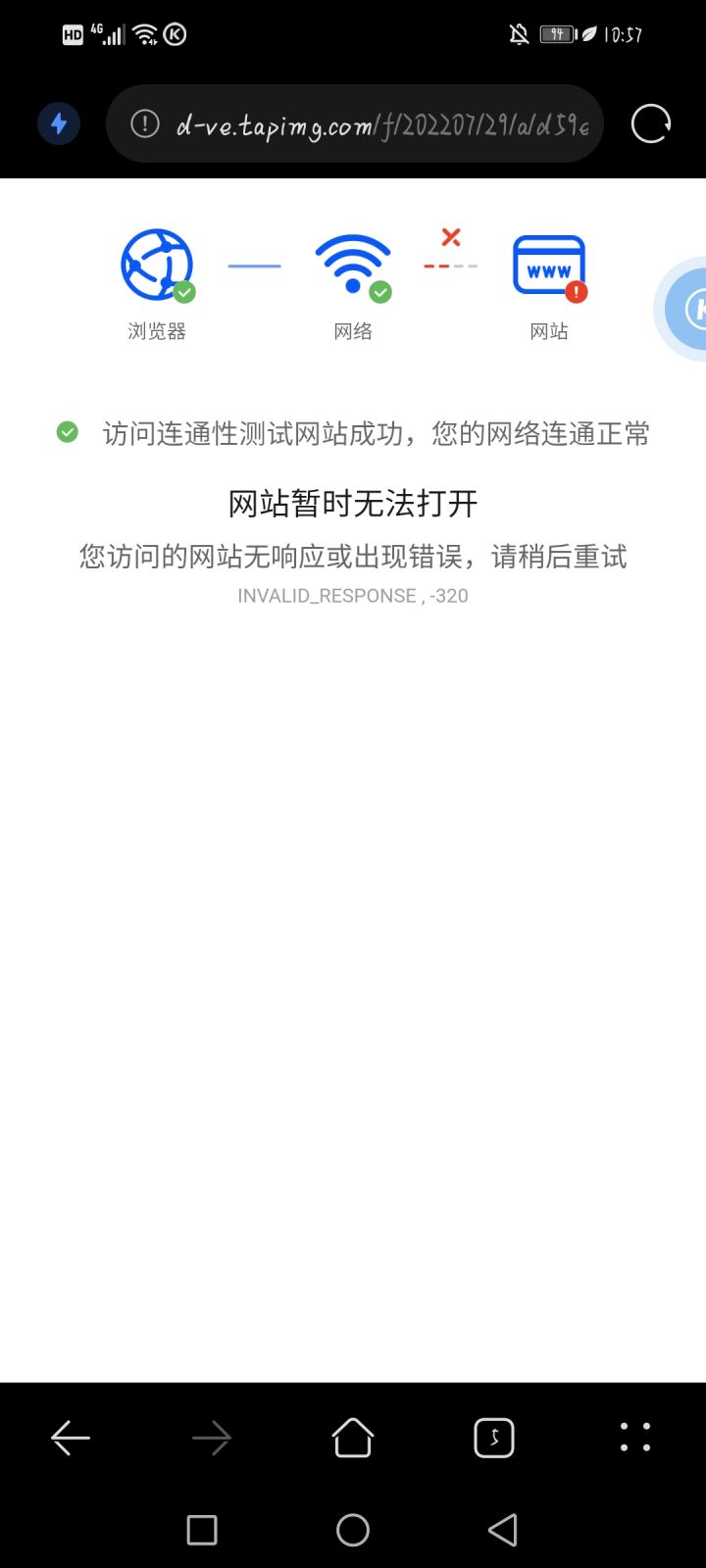The image size is (706, 1568).
Task: Tap the lightning quick-access icon beside the address bar
Action: pos(58,123)
